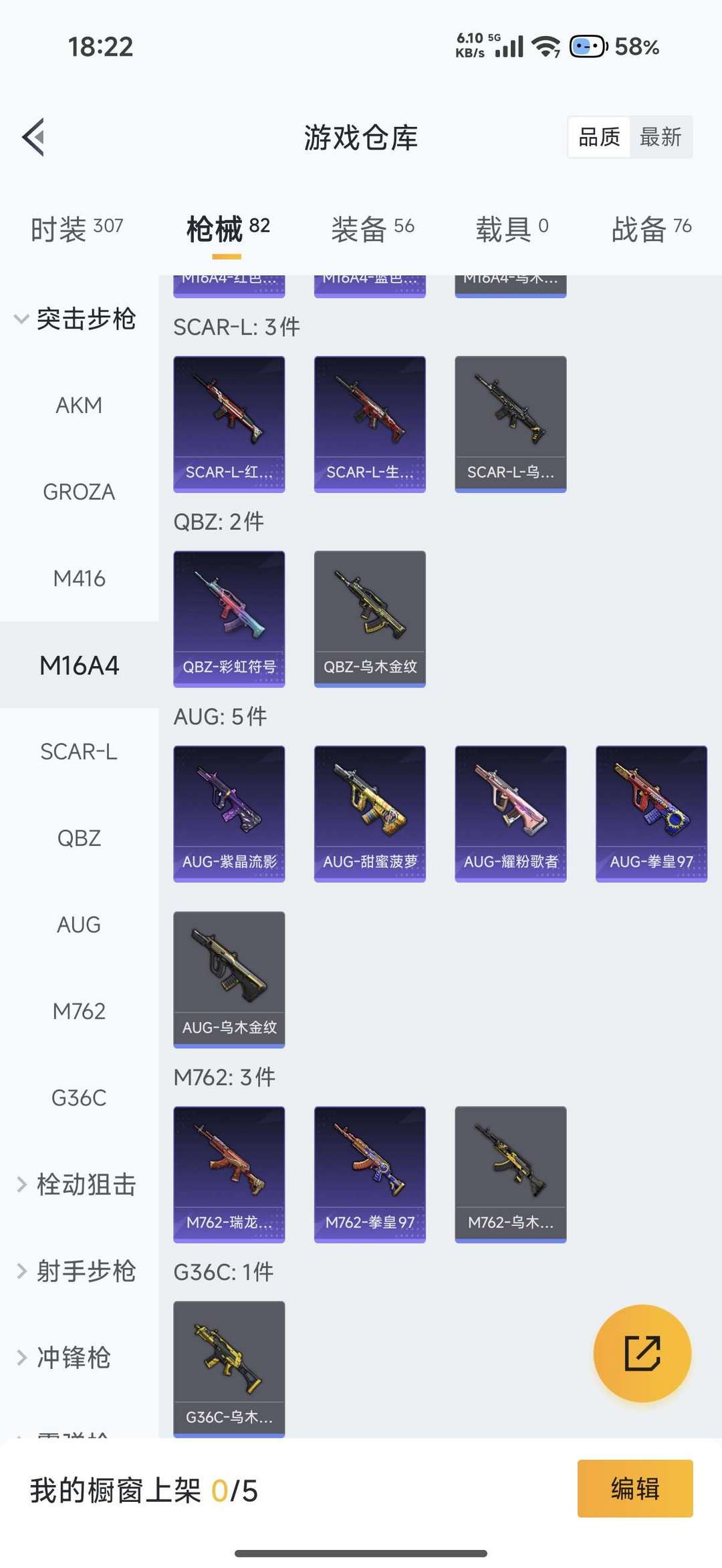Sort the inventory by 品质

[599, 138]
